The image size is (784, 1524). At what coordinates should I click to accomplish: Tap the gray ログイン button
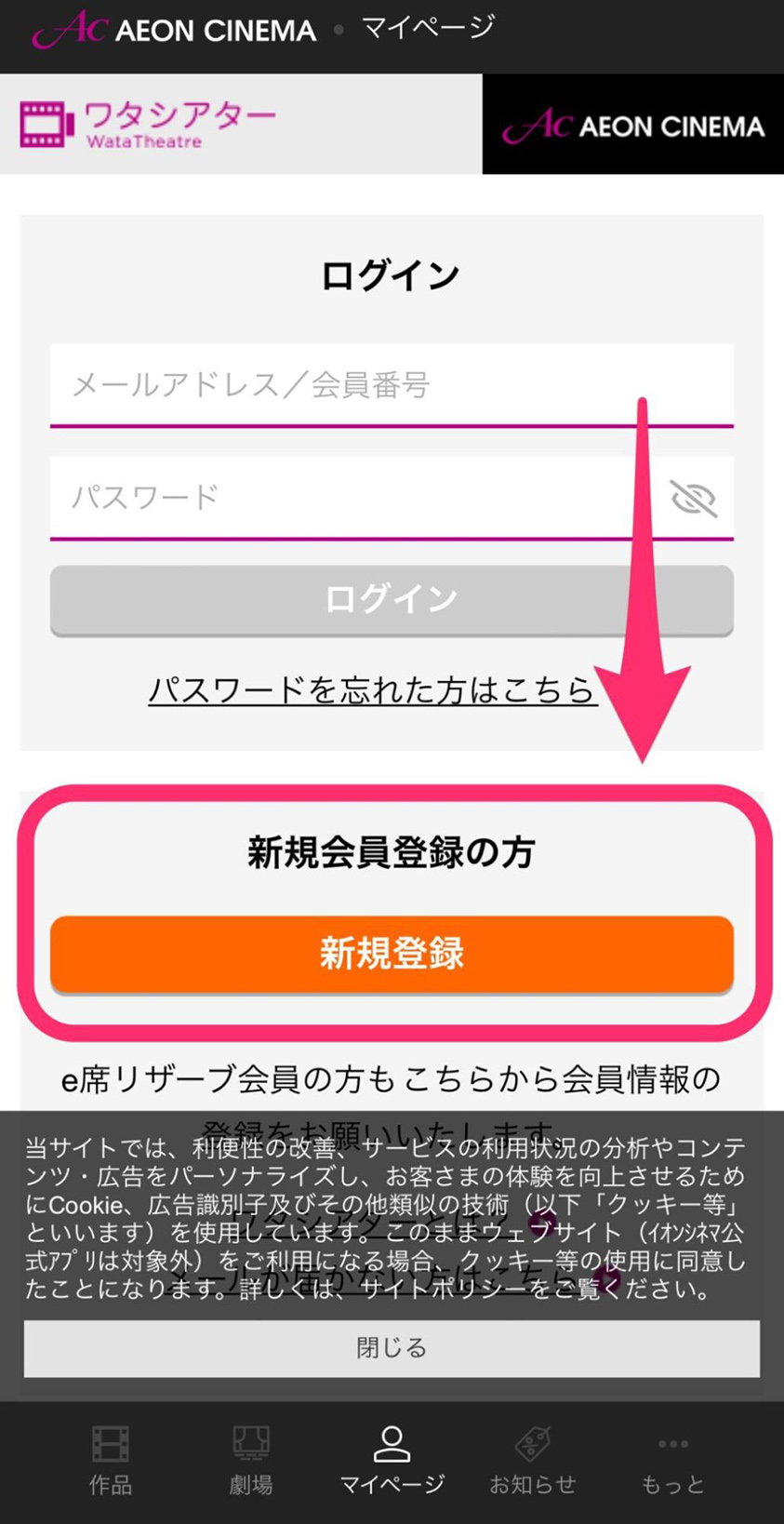click(x=392, y=600)
